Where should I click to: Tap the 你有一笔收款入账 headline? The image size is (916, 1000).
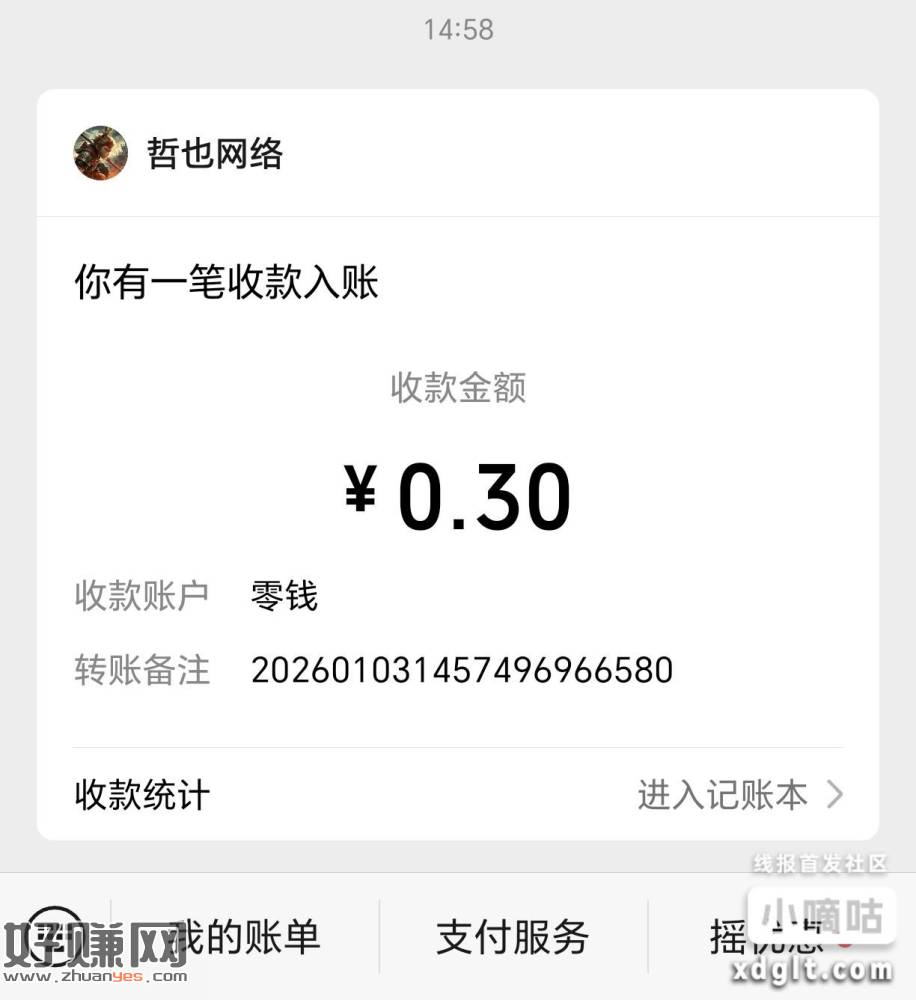[x=227, y=283]
